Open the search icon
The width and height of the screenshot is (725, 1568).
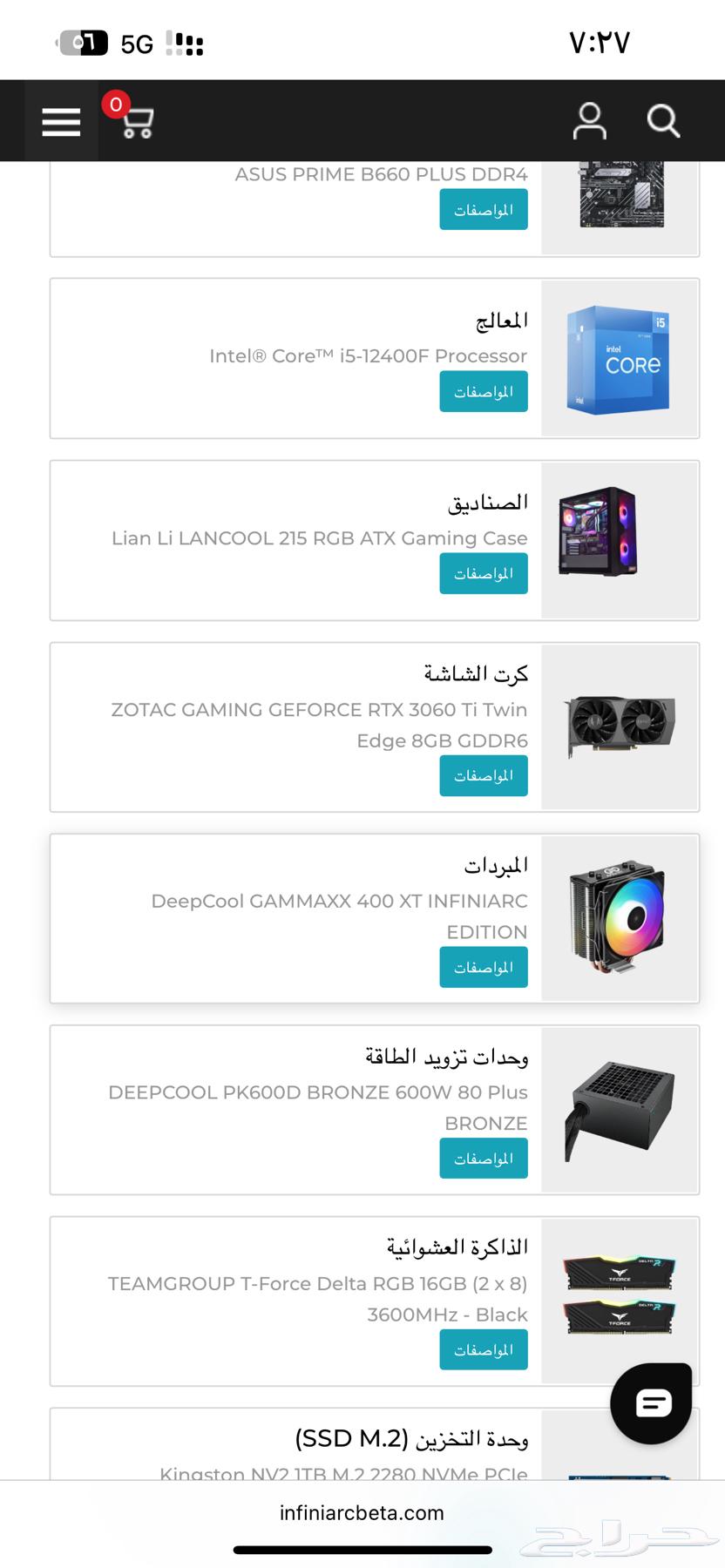(x=663, y=122)
